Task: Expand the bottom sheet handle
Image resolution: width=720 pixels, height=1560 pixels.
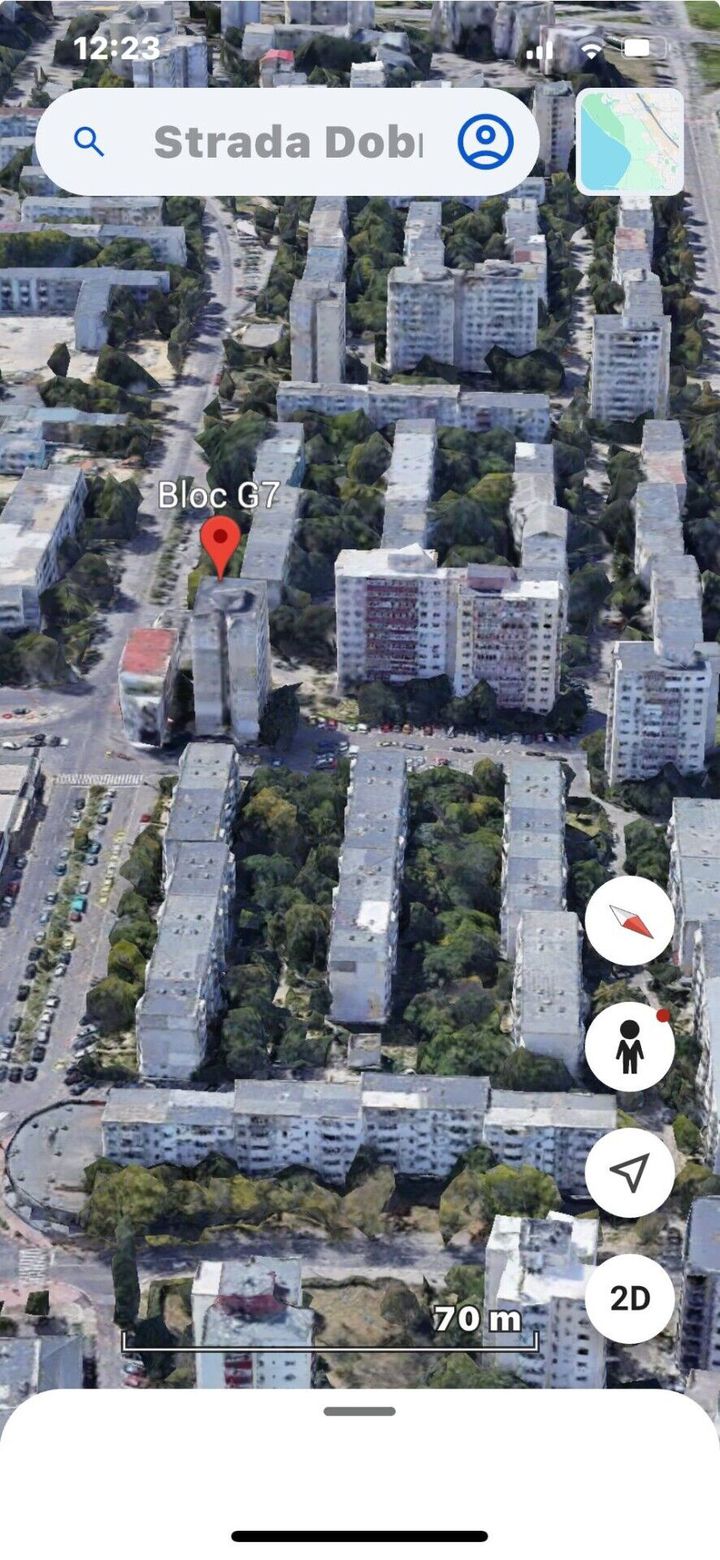Action: (359, 1411)
